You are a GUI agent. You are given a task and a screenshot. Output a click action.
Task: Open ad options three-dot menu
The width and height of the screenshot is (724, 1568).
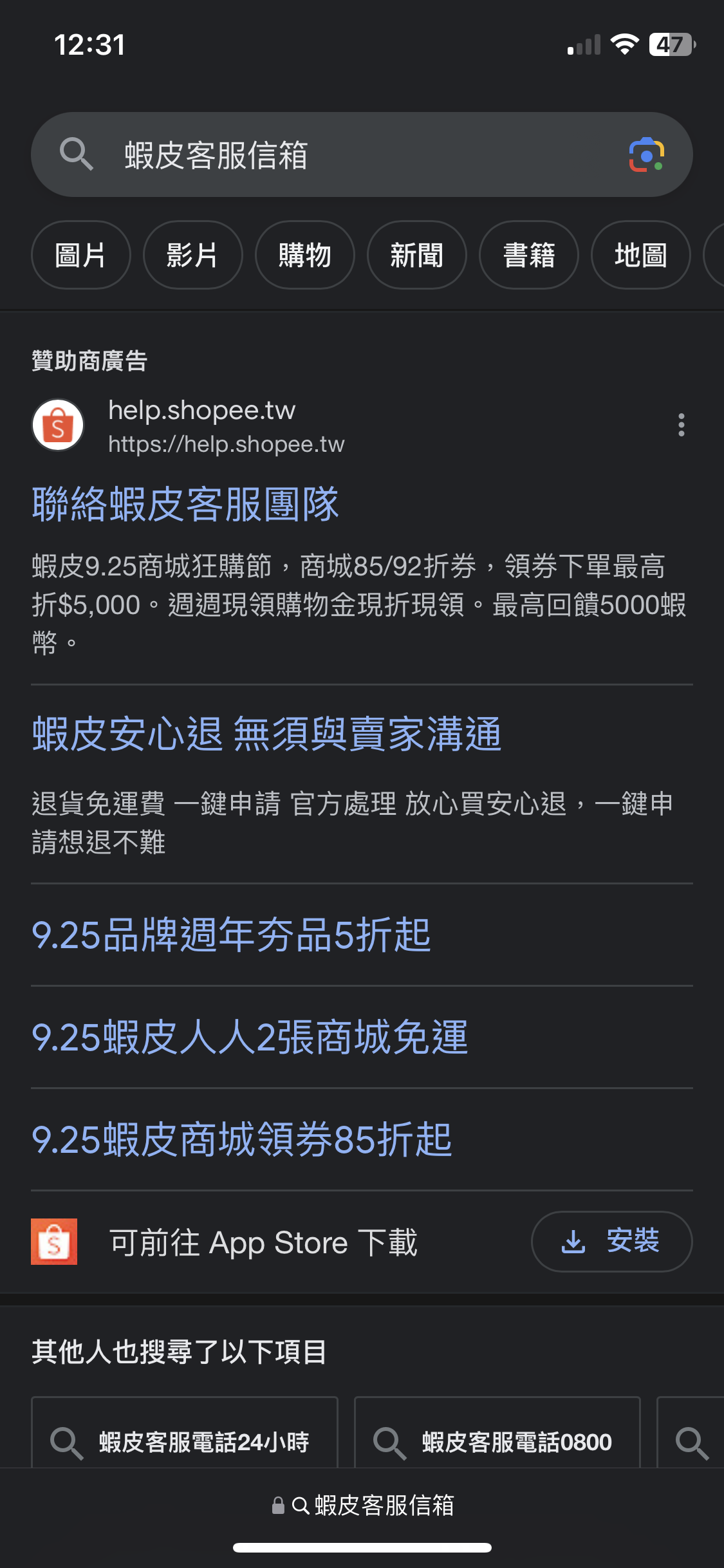(681, 425)
